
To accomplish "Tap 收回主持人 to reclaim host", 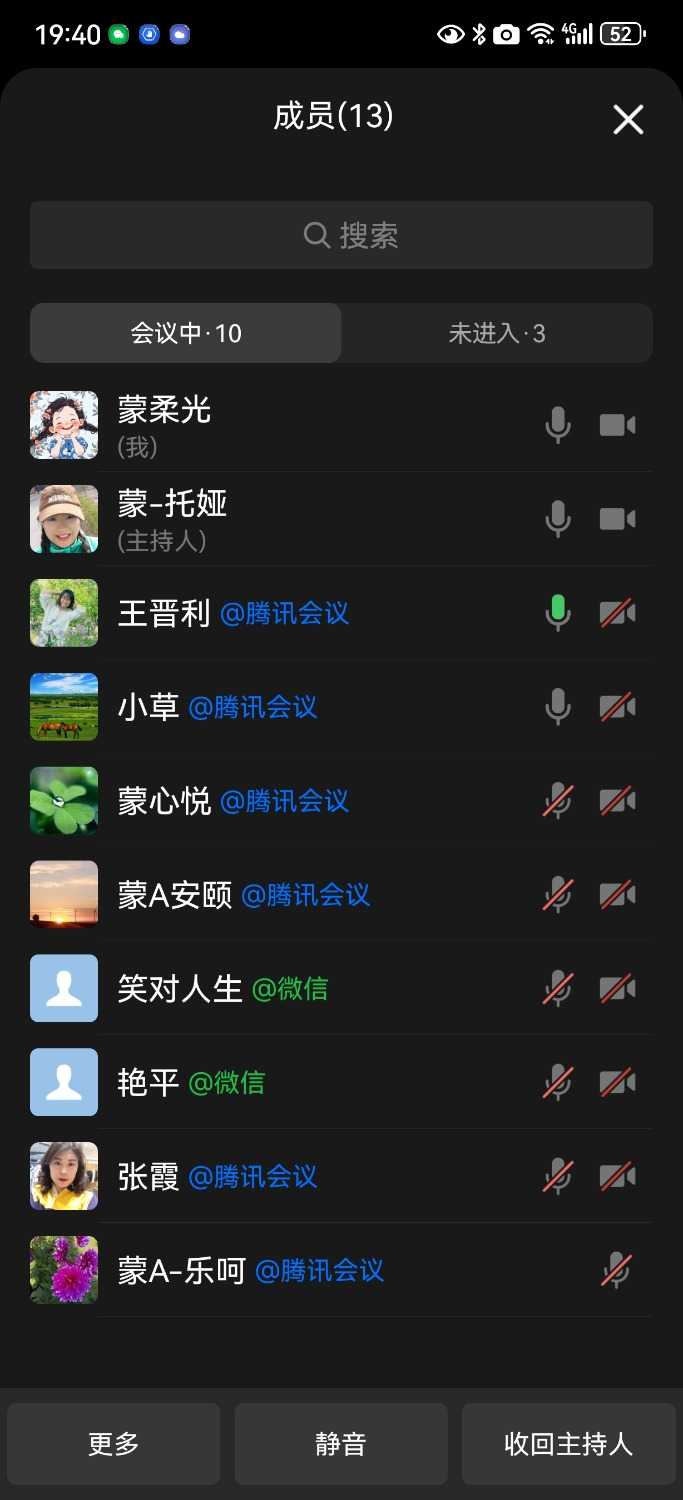I will [568, 1444].
